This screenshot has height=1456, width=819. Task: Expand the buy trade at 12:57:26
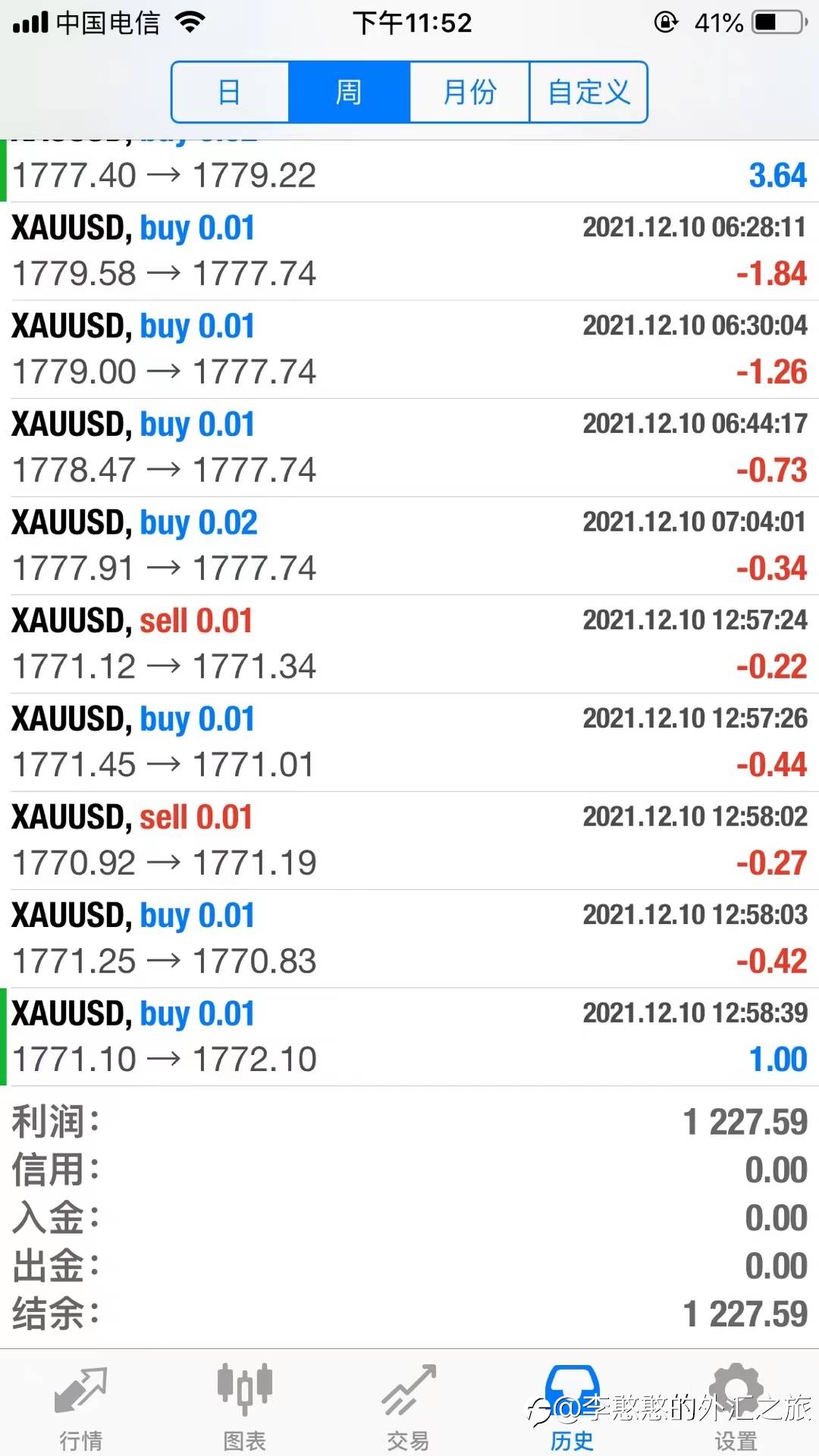(409, 742)
